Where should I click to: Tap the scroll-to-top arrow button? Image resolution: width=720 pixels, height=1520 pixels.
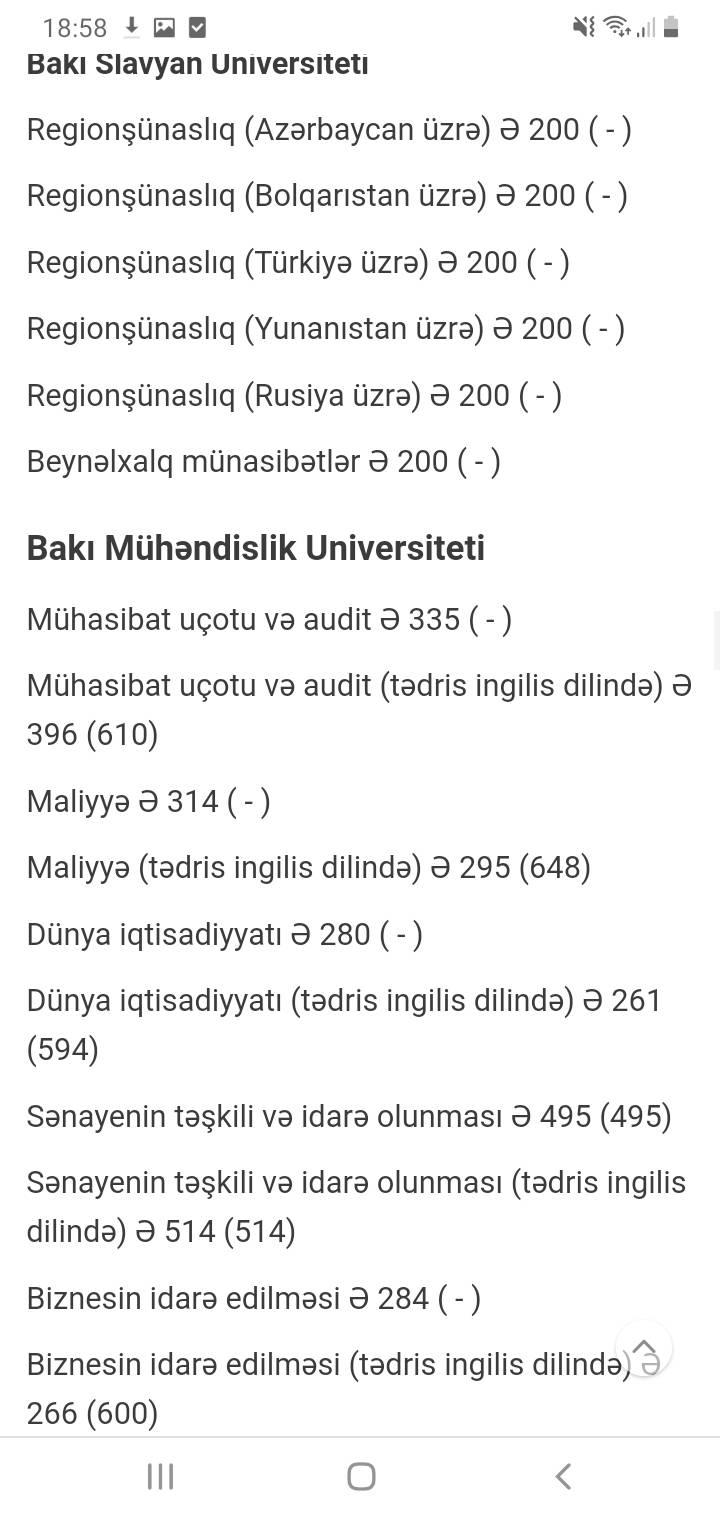click(x=644, y=1347)
